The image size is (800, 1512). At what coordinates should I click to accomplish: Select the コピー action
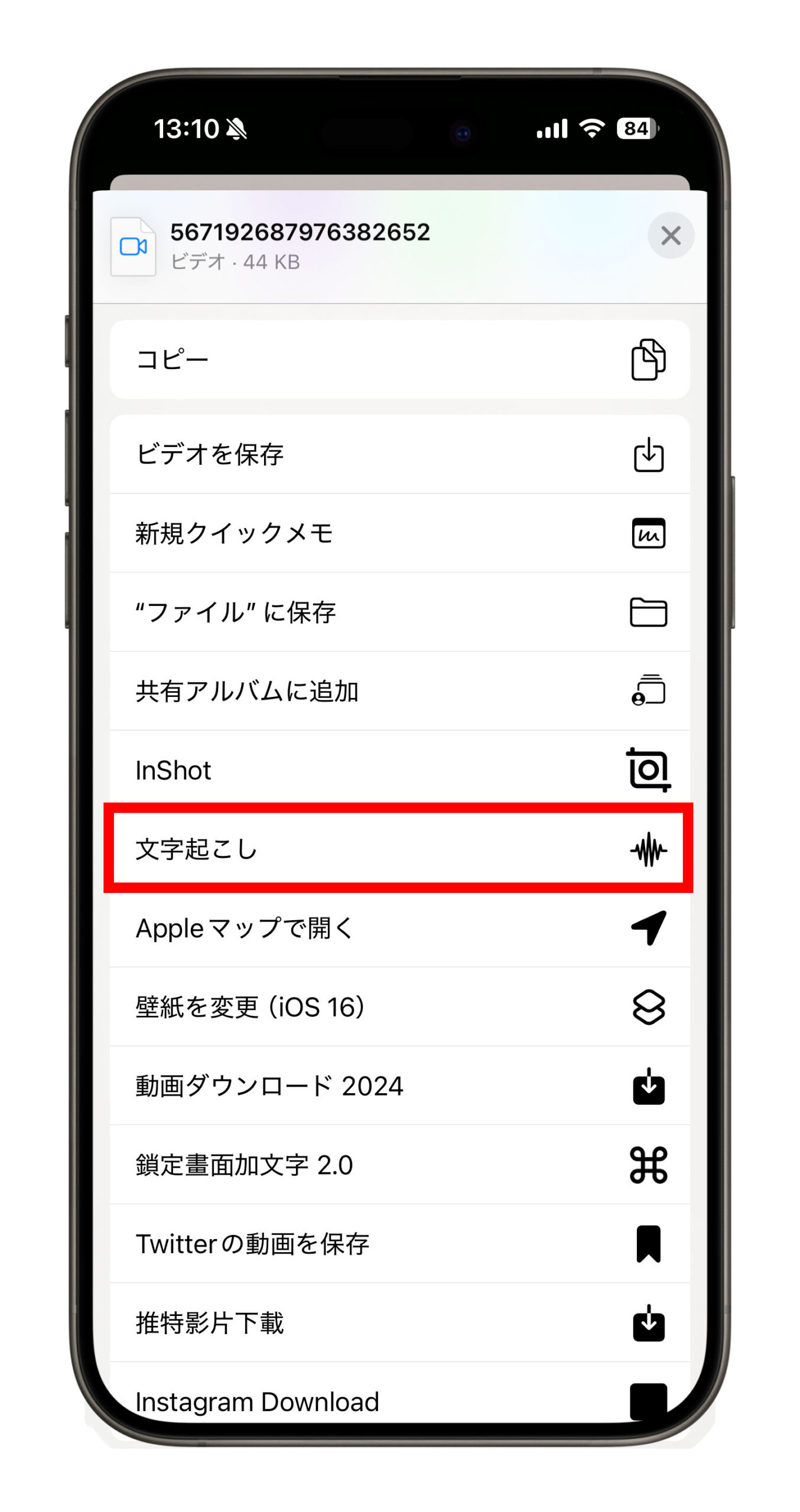[399, 359]
